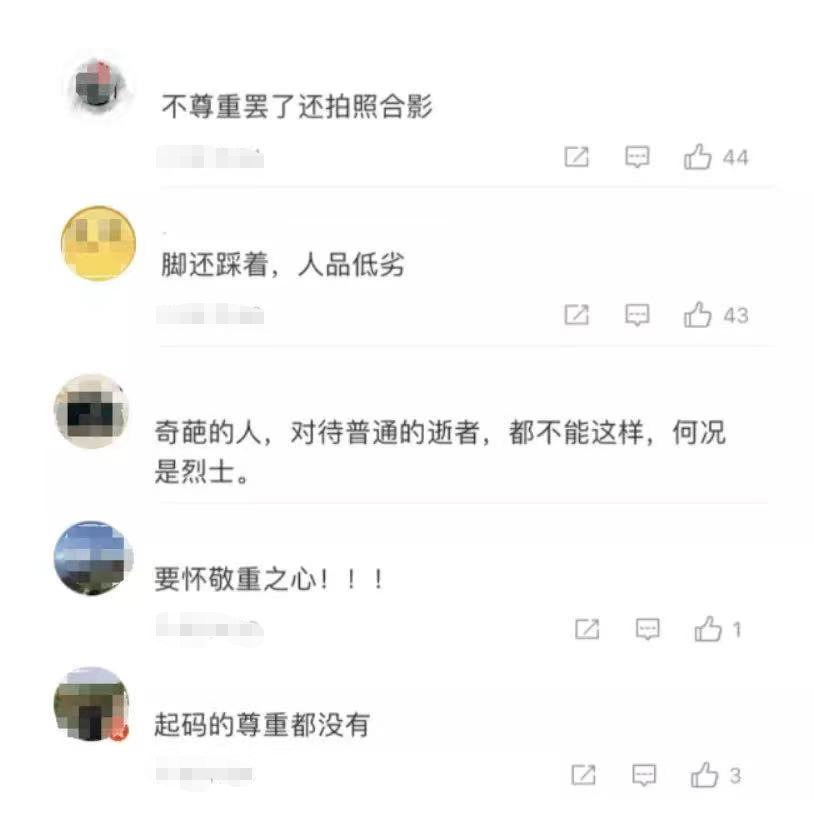Repost the comment "不尊重罢了还拍照合影"

click(577, 158)
